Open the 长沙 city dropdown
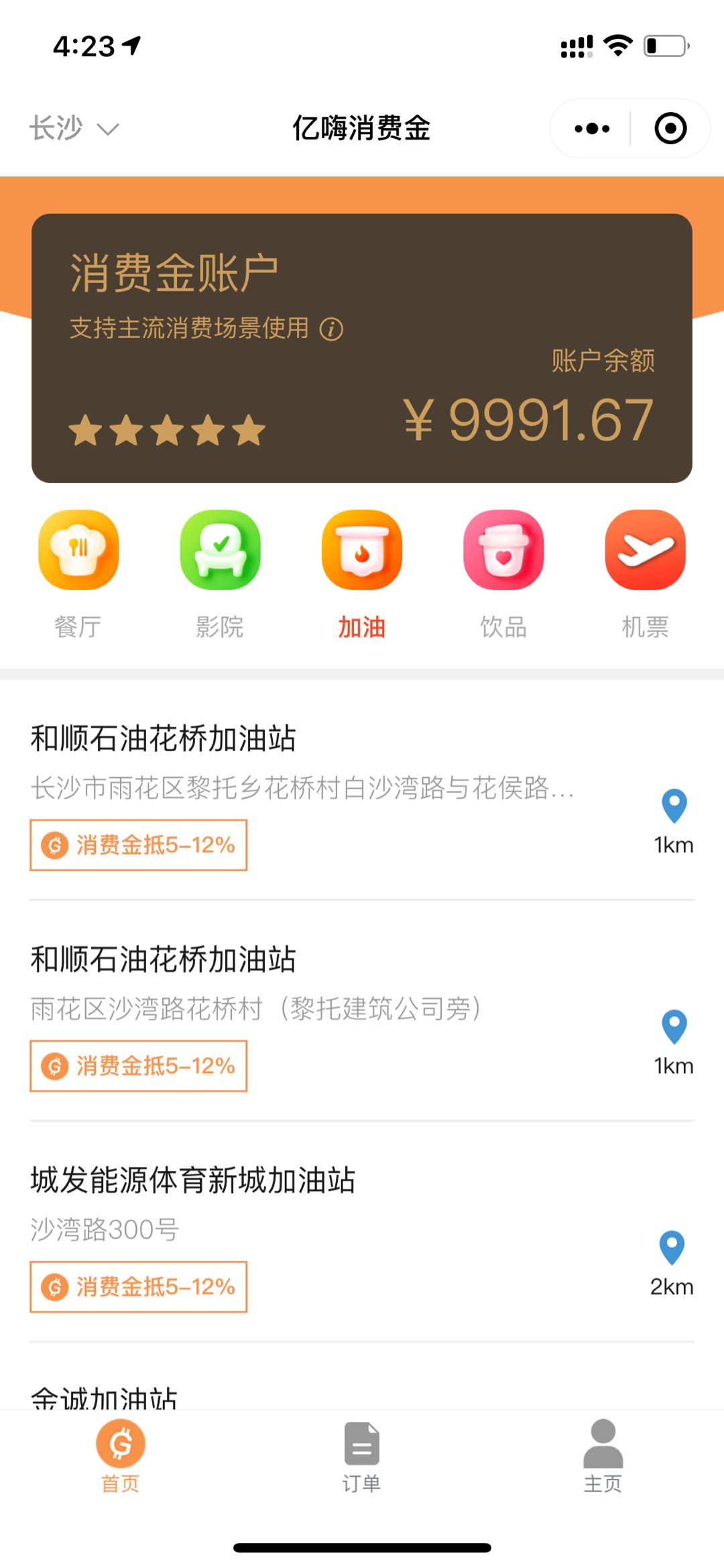 click(x=74, y=127)
